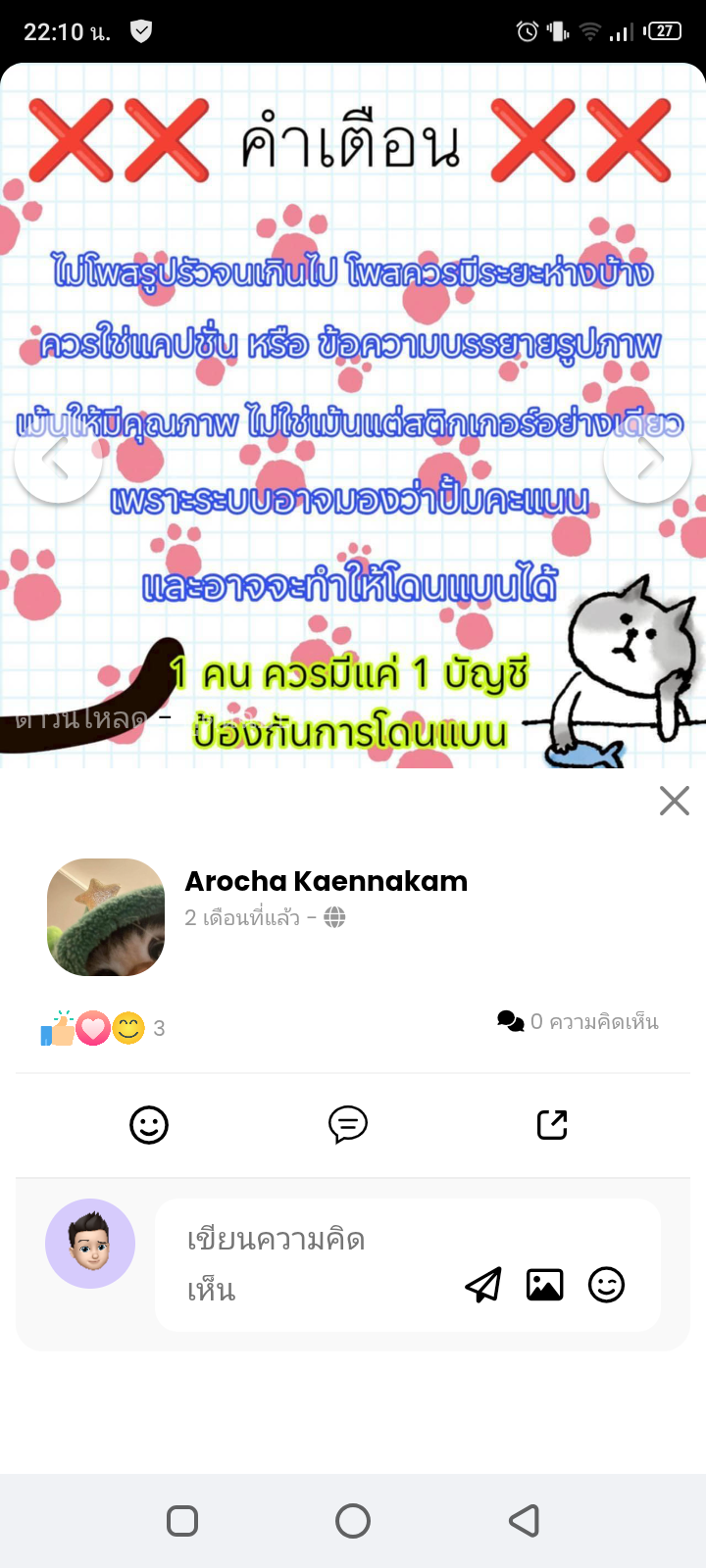Go to the previous image with left arrow
706x1568 pixels.
click(58, 459)
